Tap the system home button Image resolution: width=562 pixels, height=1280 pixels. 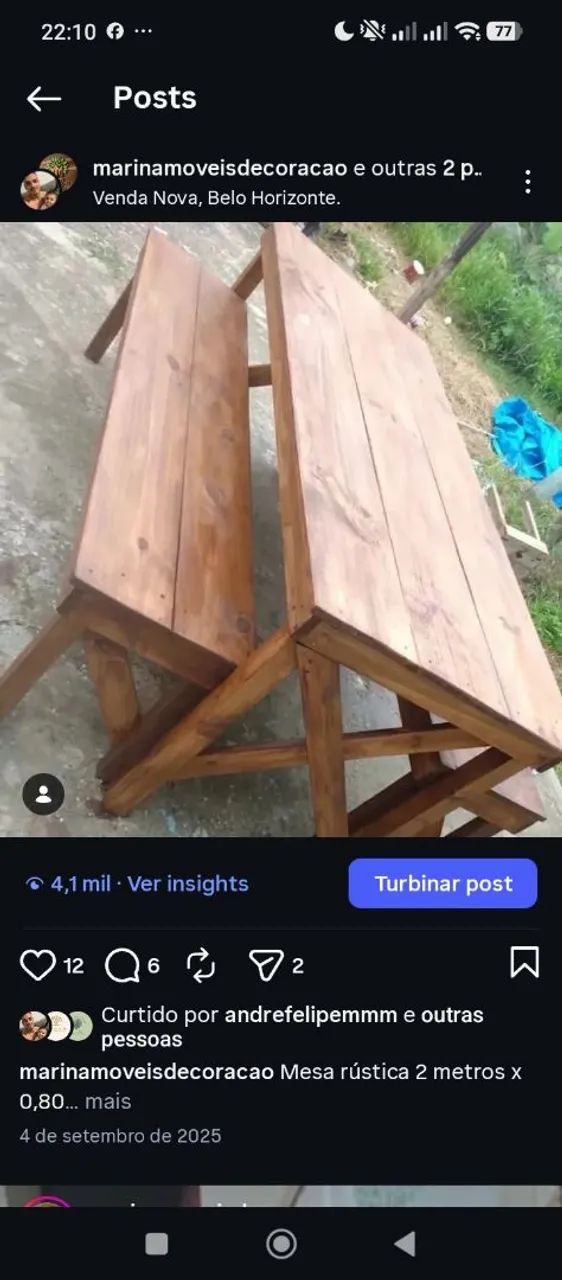281,1243
